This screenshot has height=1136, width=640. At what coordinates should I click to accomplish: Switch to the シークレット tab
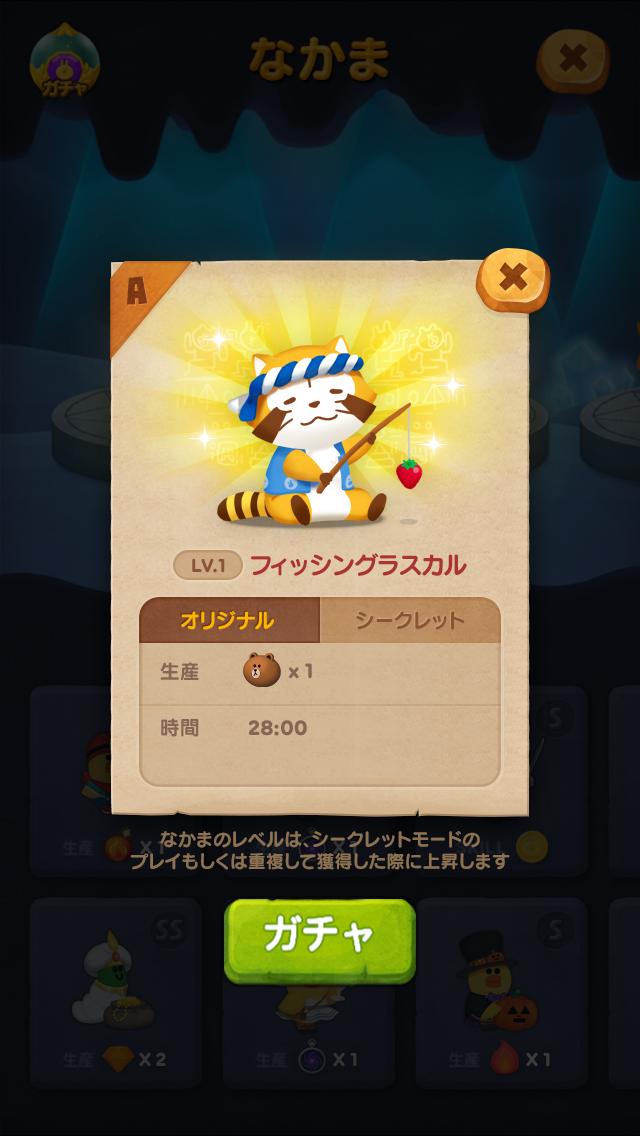(410, 620)
